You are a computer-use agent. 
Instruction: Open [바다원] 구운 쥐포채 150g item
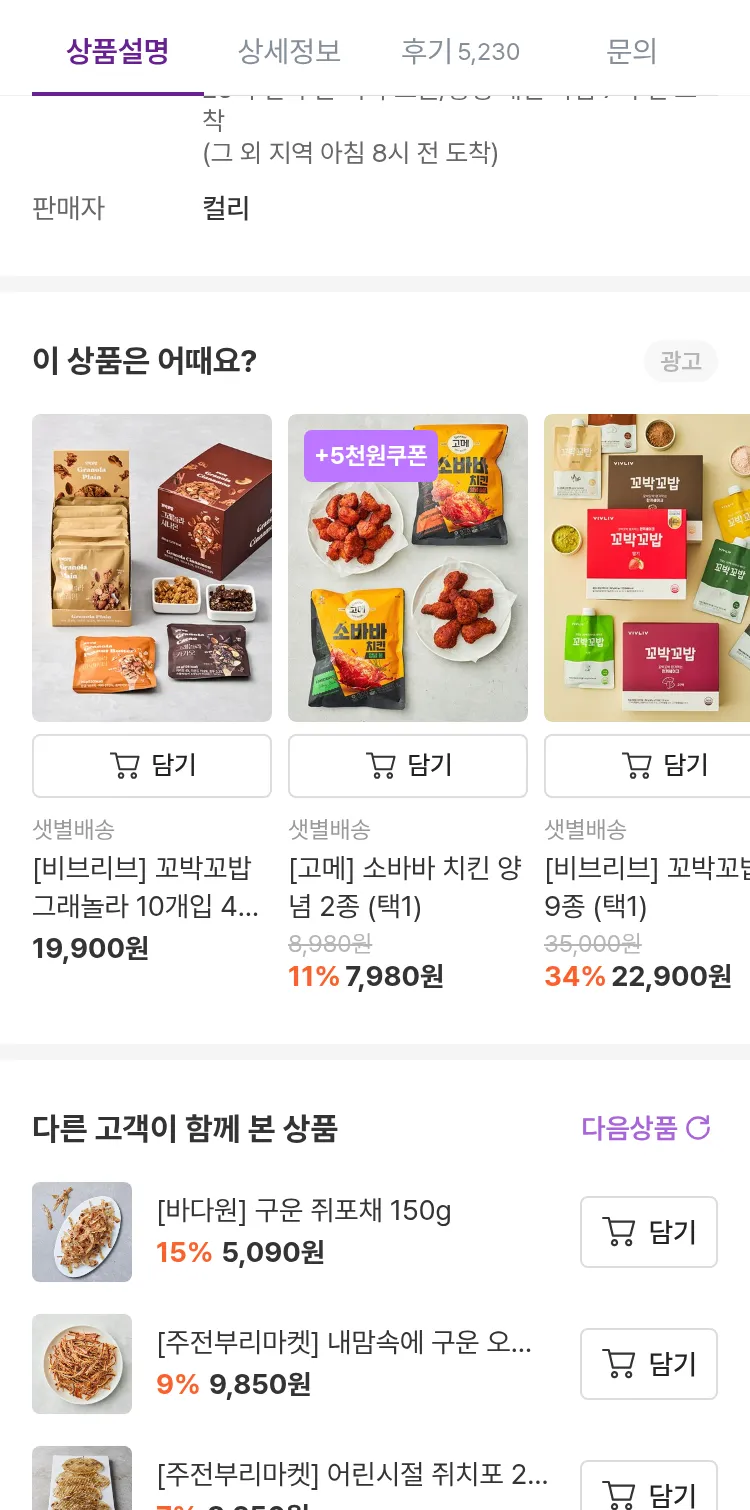point(304,1211)
